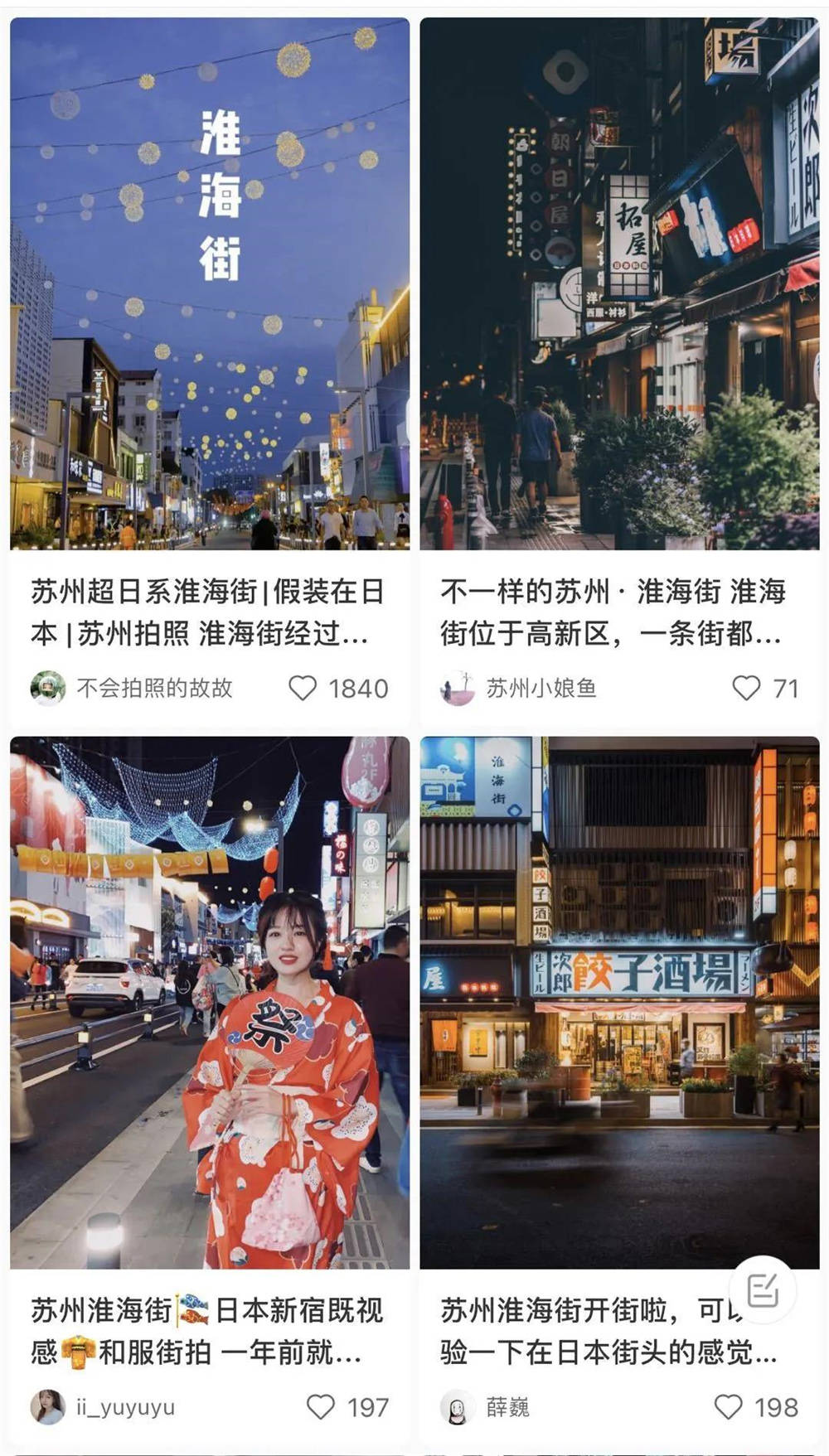View 不会拍照的故故's profile avatar
The height and width of the screenshot is (1456, 829).
point(48,688)
